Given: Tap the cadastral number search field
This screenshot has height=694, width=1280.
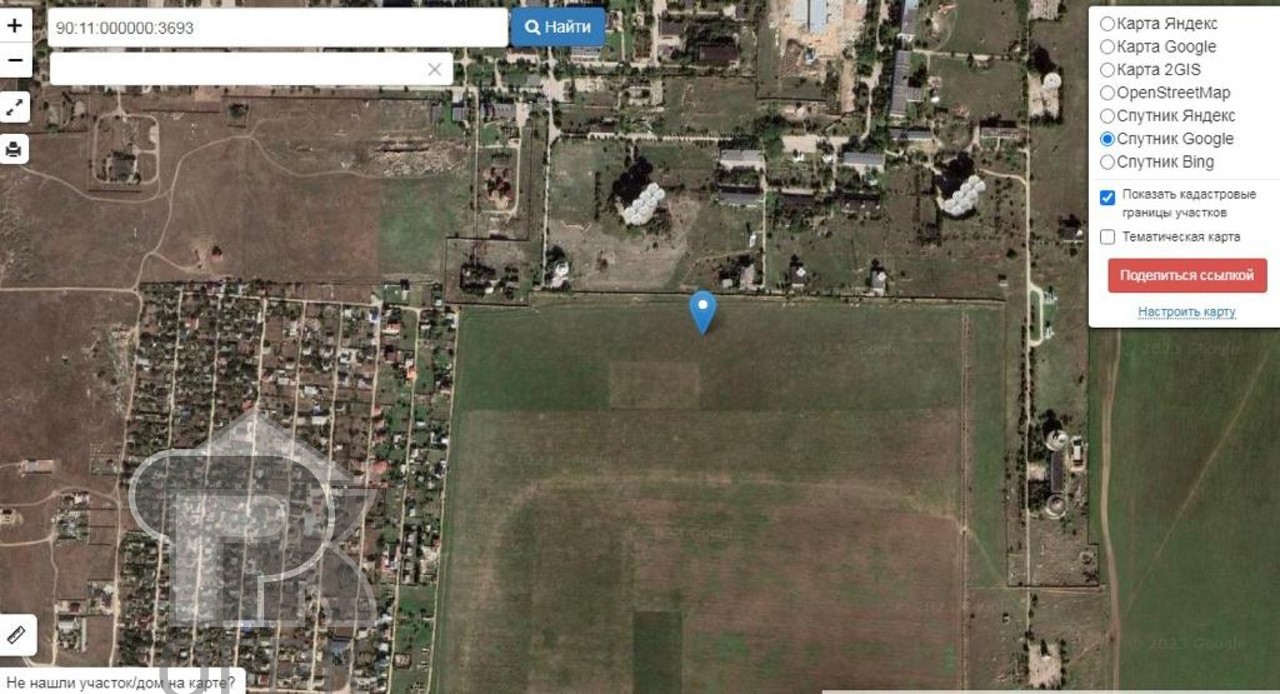Looking at the screenshot, I should coord(277,28).
